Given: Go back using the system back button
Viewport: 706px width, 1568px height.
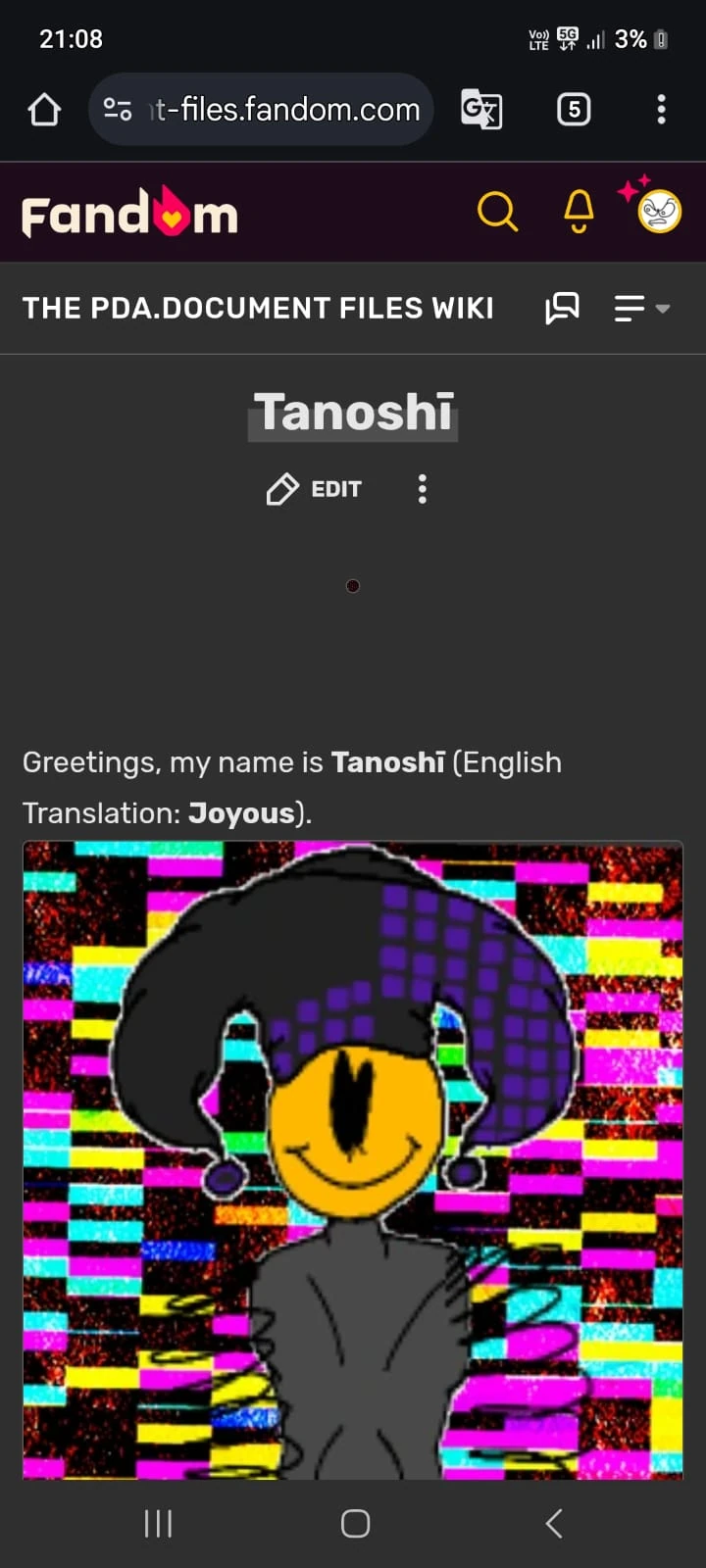Looking at the screenshot, I should click(554, 1523).
